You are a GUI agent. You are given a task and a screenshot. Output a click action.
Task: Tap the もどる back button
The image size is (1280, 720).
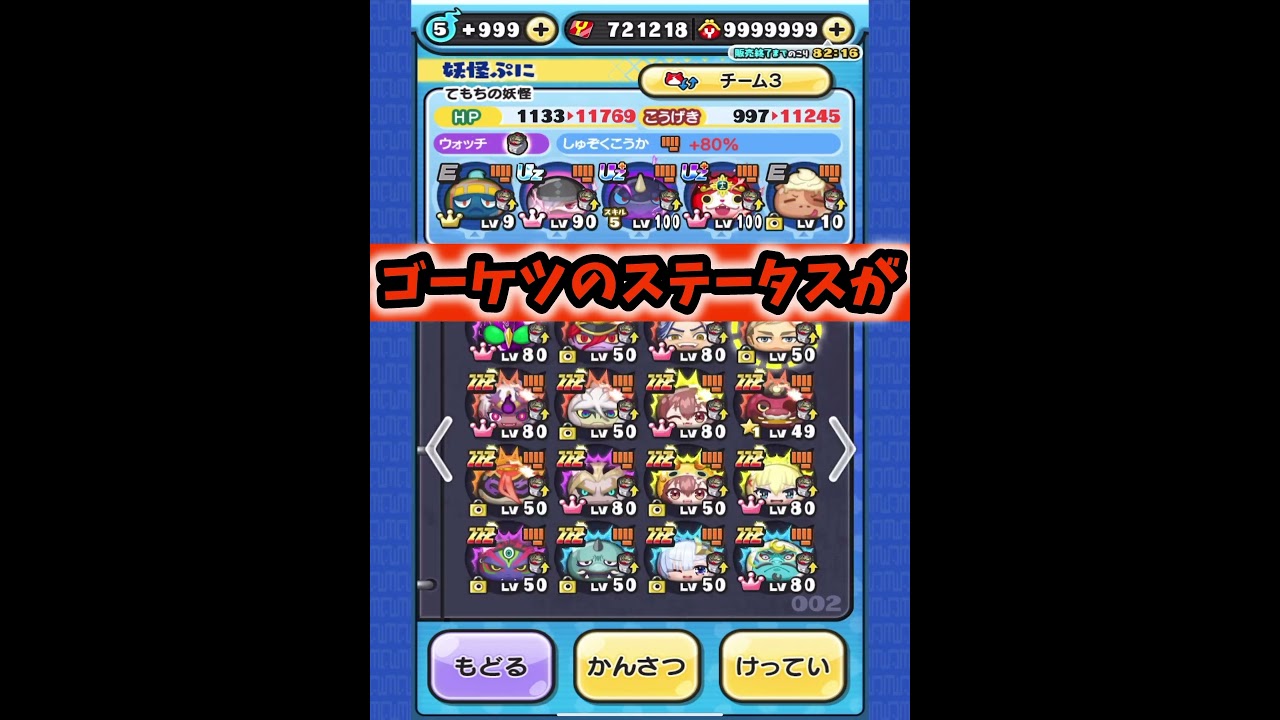click(491, 667)
